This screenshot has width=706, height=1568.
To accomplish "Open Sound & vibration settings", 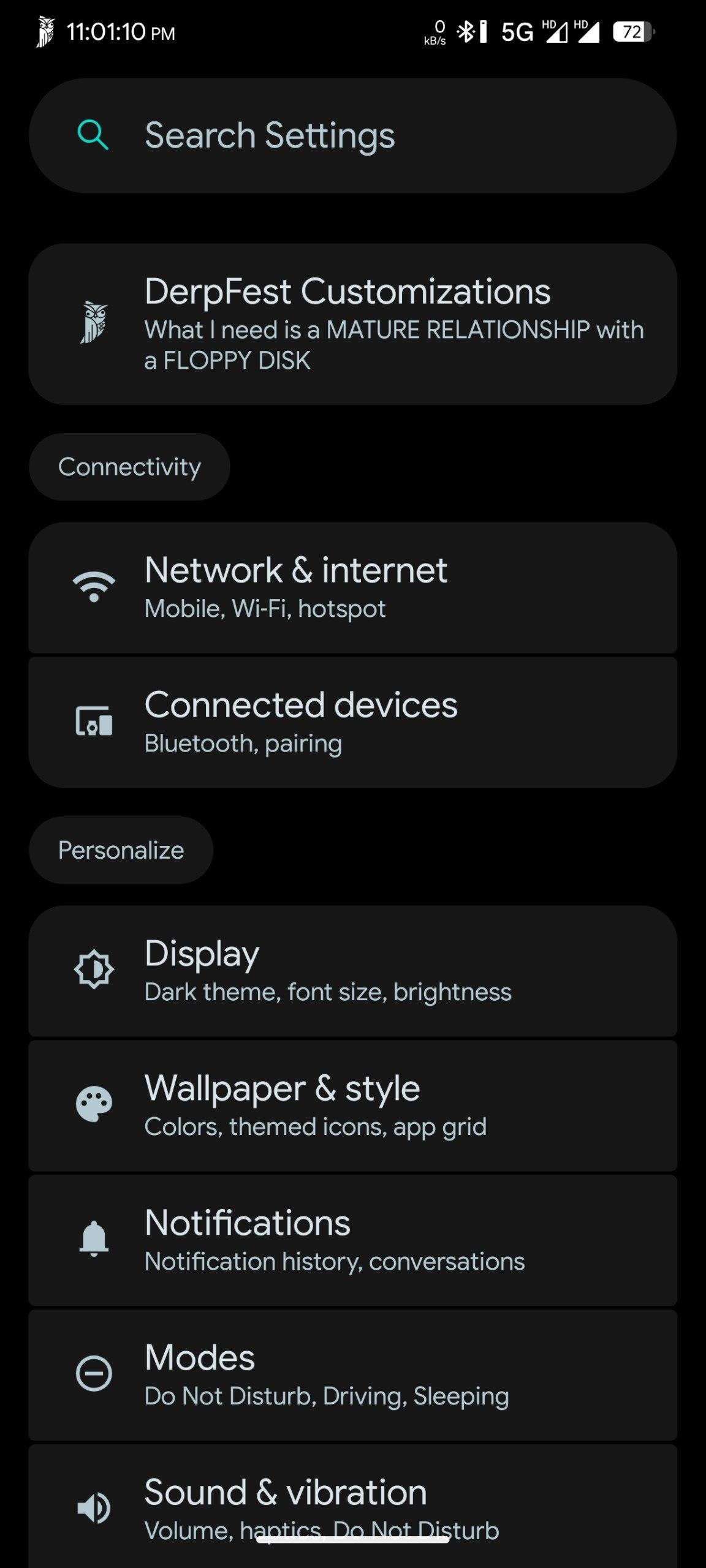I will tap(352, 1506).
